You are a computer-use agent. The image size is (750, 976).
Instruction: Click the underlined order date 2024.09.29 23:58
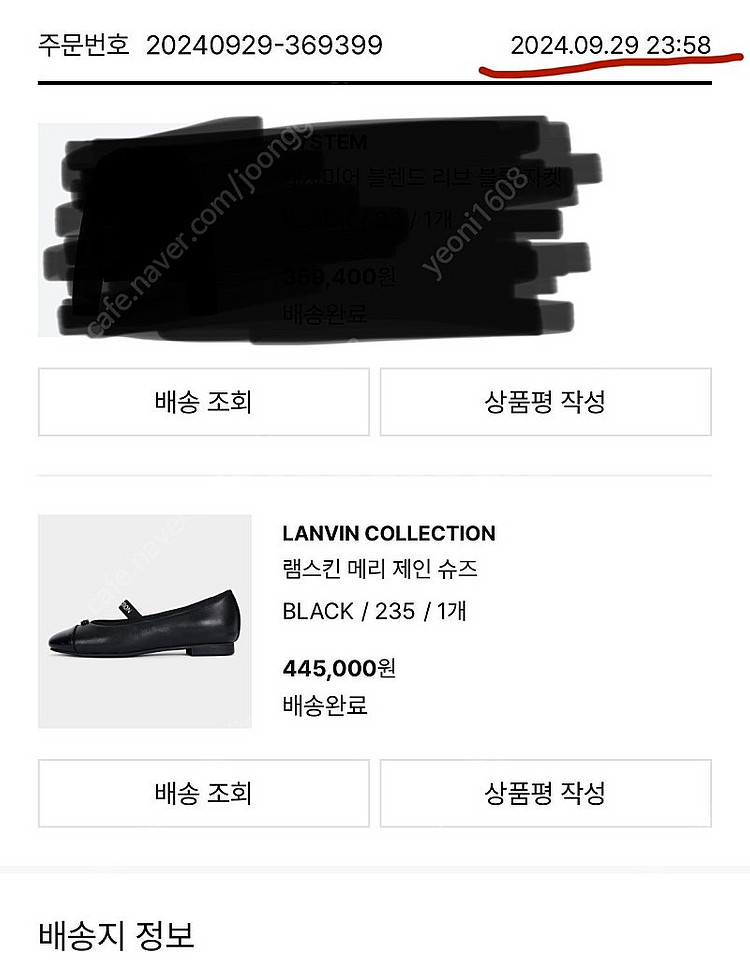click(612, 42)
